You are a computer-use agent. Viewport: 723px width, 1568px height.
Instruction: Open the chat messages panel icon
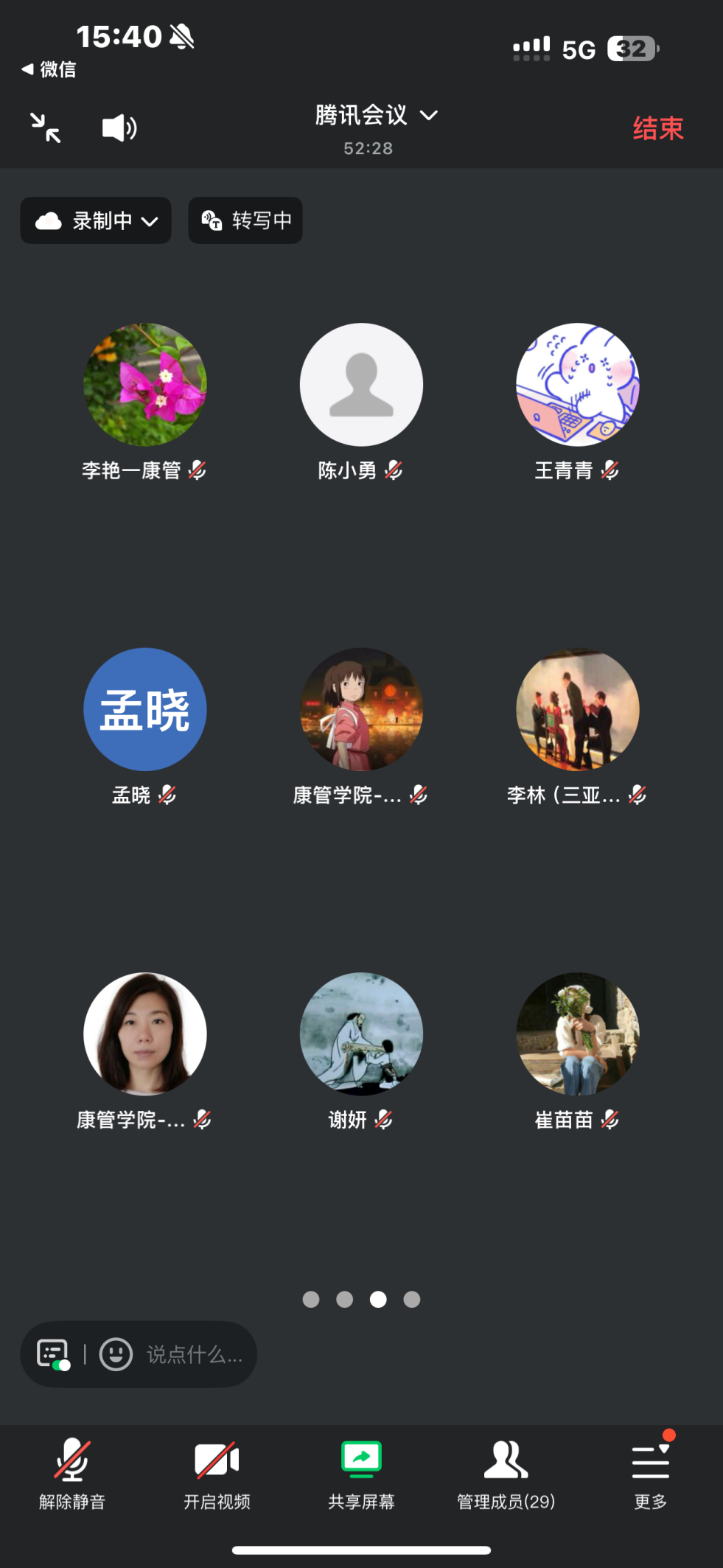53,1353
